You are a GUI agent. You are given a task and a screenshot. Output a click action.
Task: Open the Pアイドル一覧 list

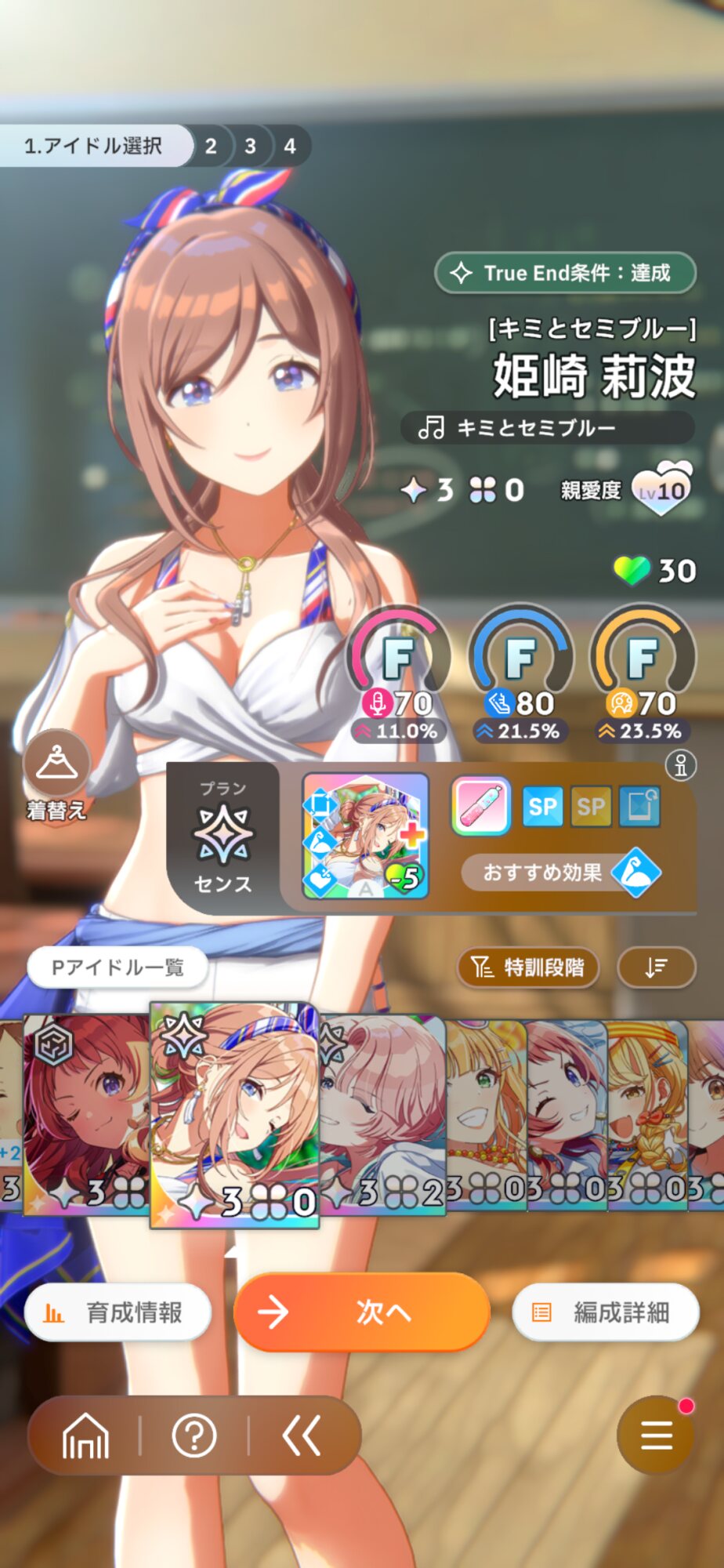click(x=118, y=967)
